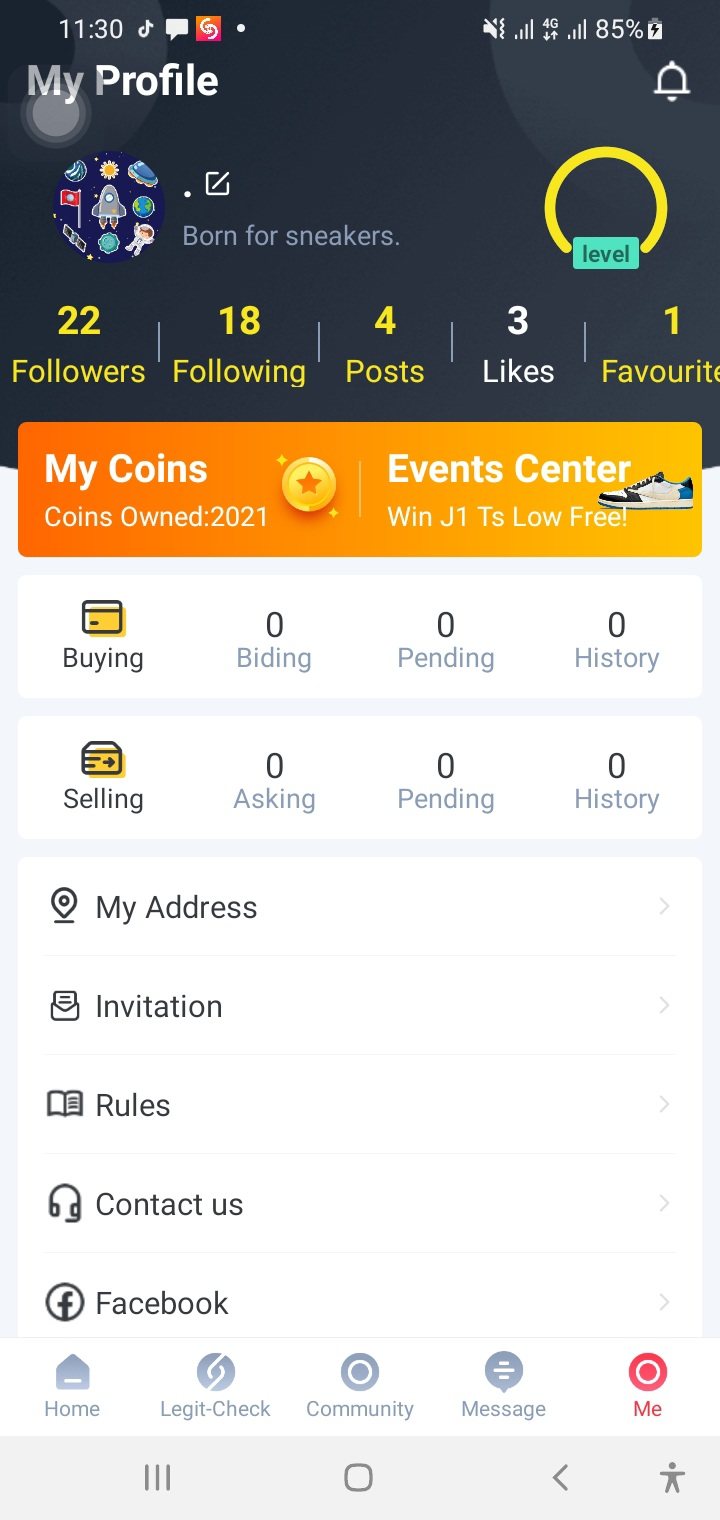The image size is (720, 1520).
Task: Go back using the system back button
Action: click(x=561, y=1477)
